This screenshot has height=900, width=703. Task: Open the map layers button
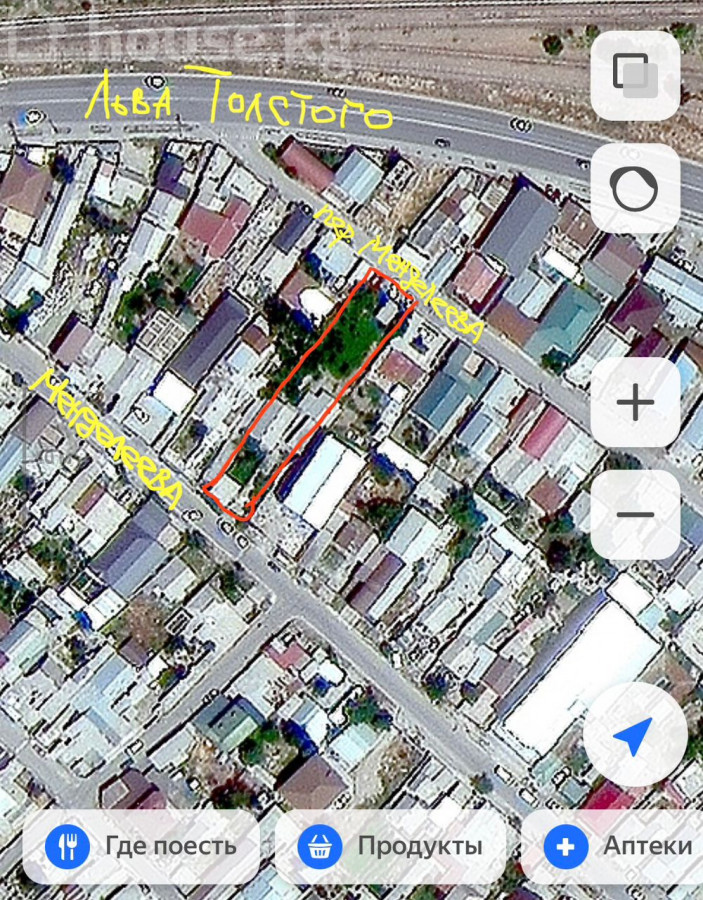tap(635, 75)
